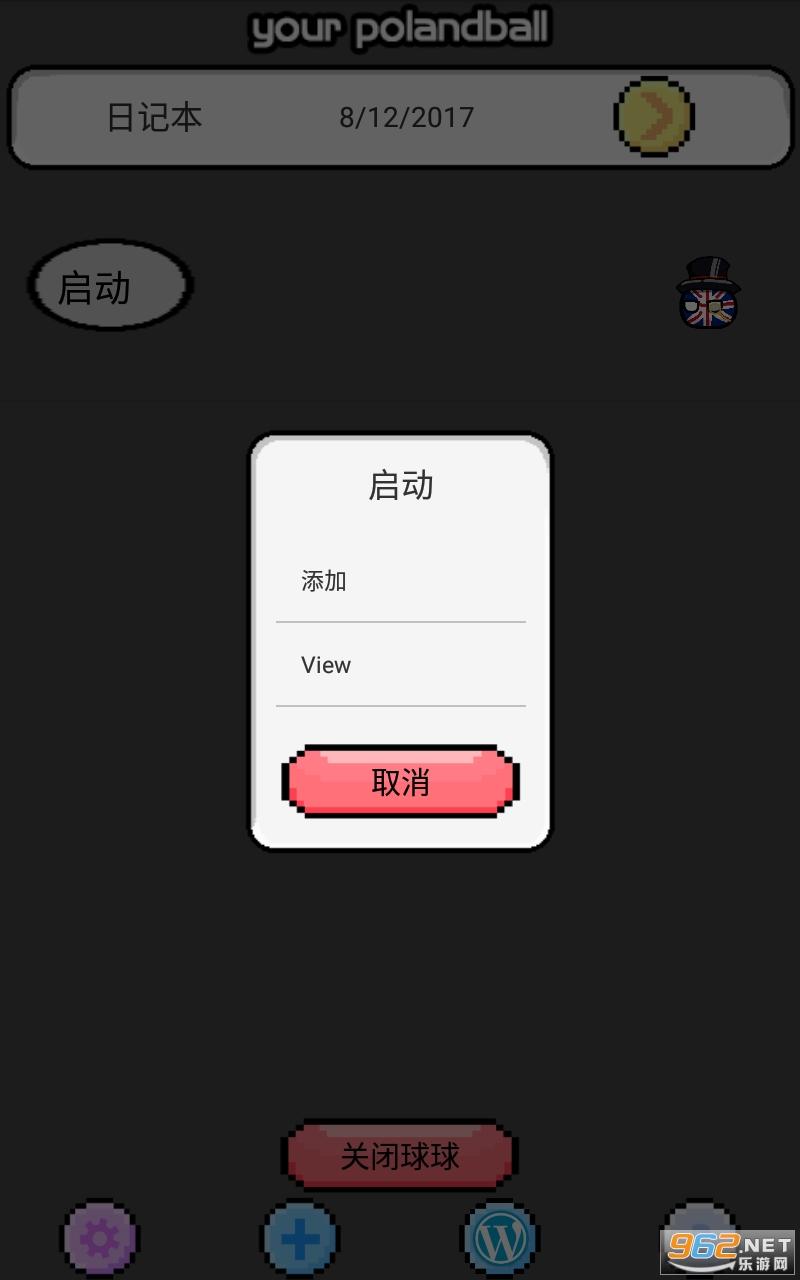Select the 添加 option in the dialog
The image size is (800, 1280).
click(x=400, y=581)
